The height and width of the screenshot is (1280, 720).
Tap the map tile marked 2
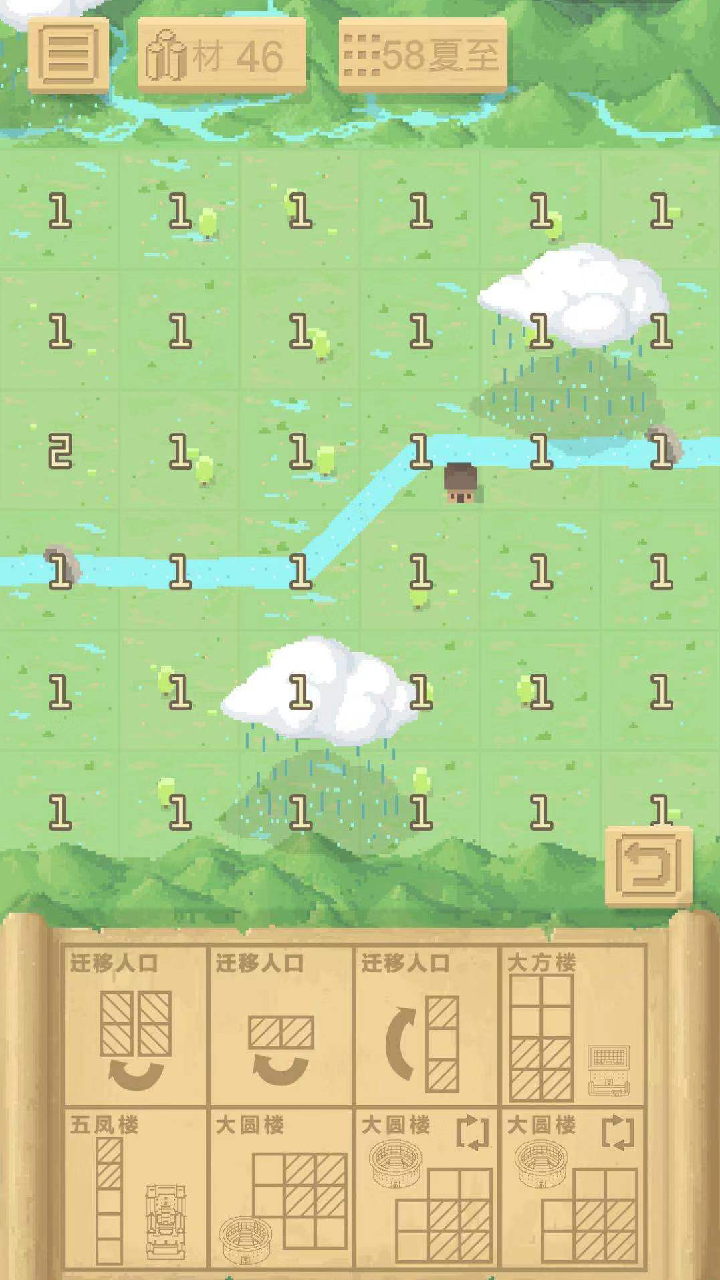pyautogui.click(x=60, y=452)
